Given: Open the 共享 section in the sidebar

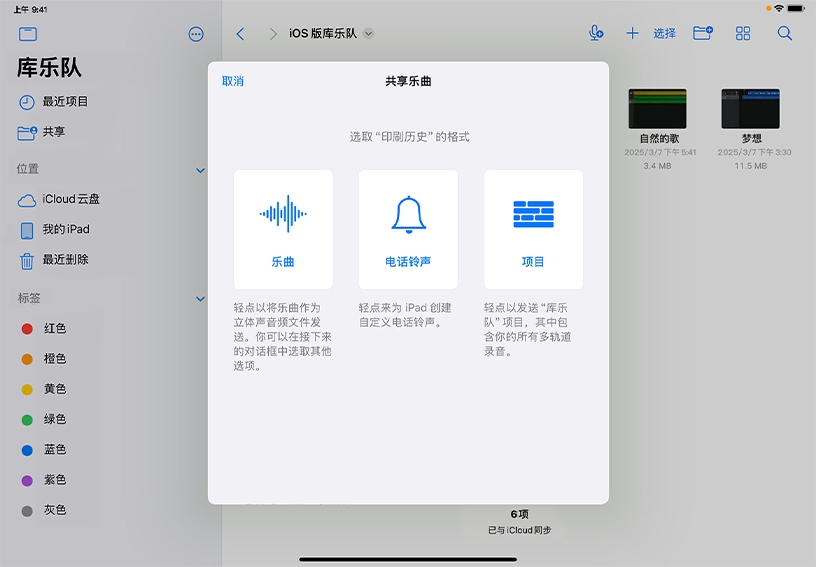Looking at the screenshot, I should [53, 132].
